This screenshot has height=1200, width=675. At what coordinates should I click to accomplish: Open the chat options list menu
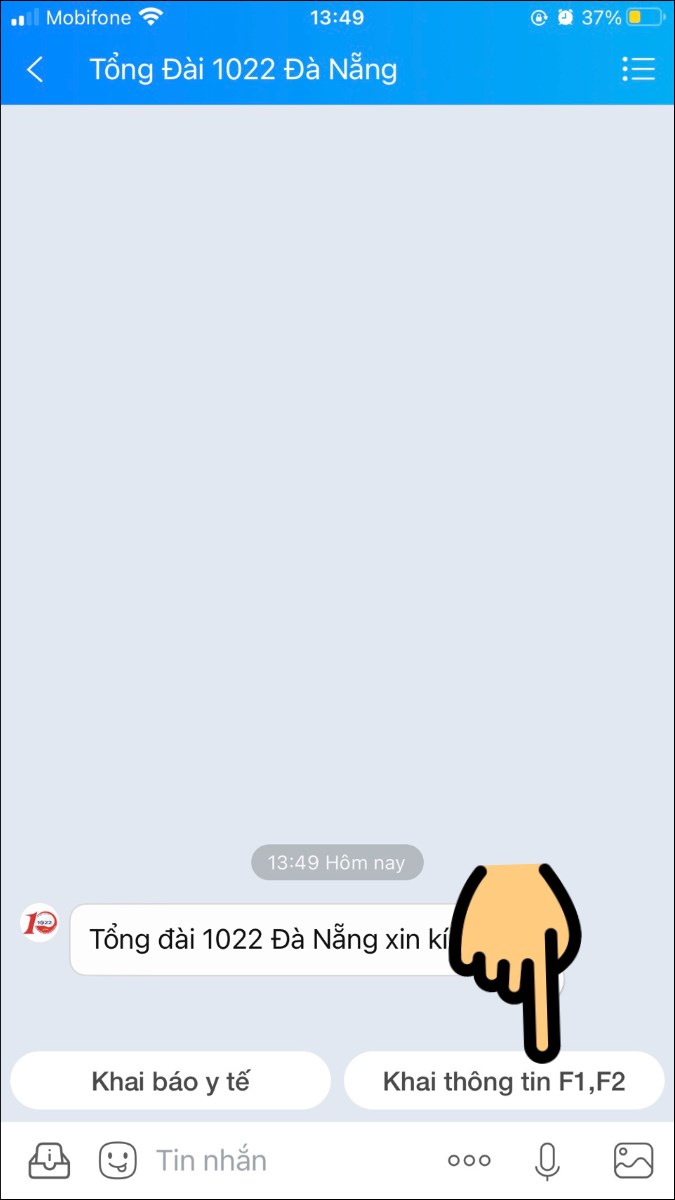tap(637, 69)
